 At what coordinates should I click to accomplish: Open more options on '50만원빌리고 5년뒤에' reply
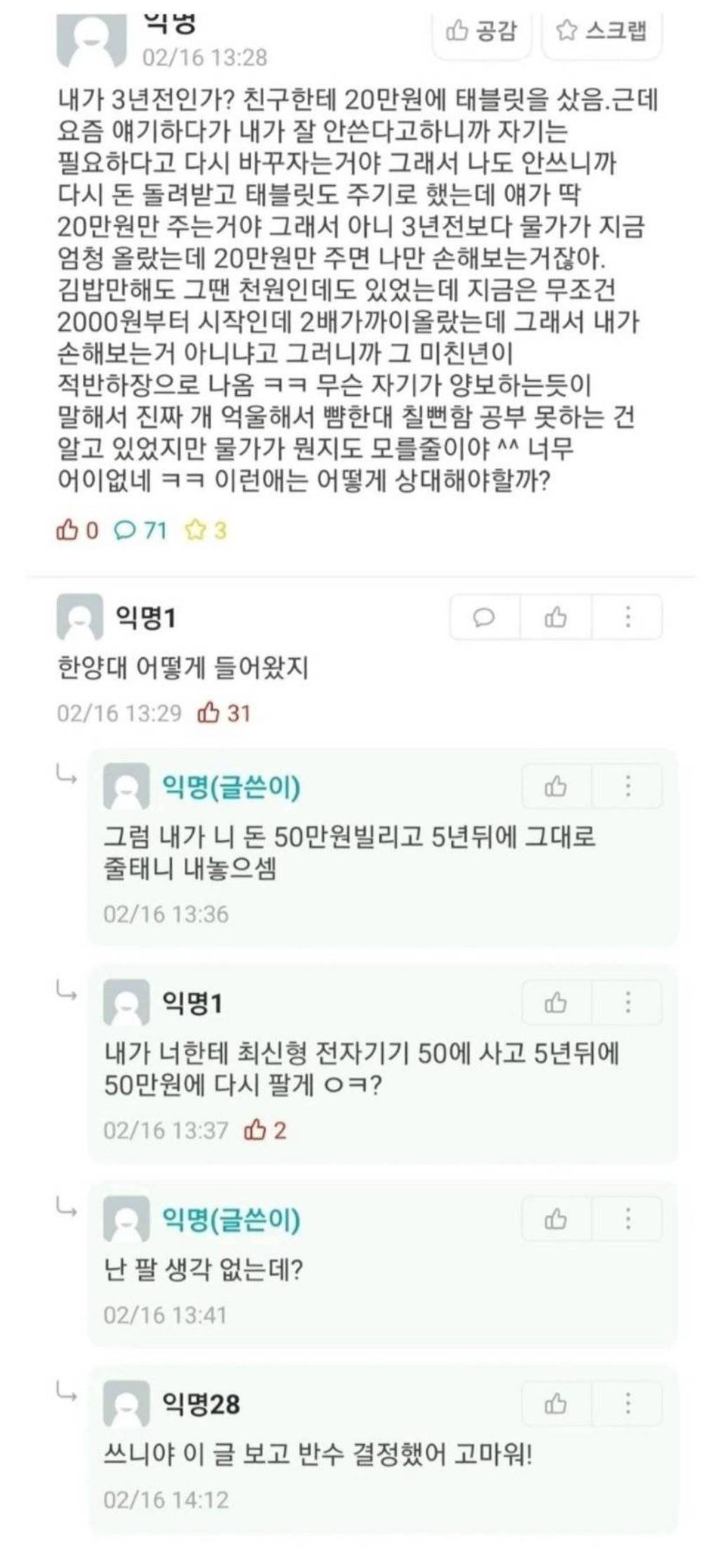(x=628, y=786)
